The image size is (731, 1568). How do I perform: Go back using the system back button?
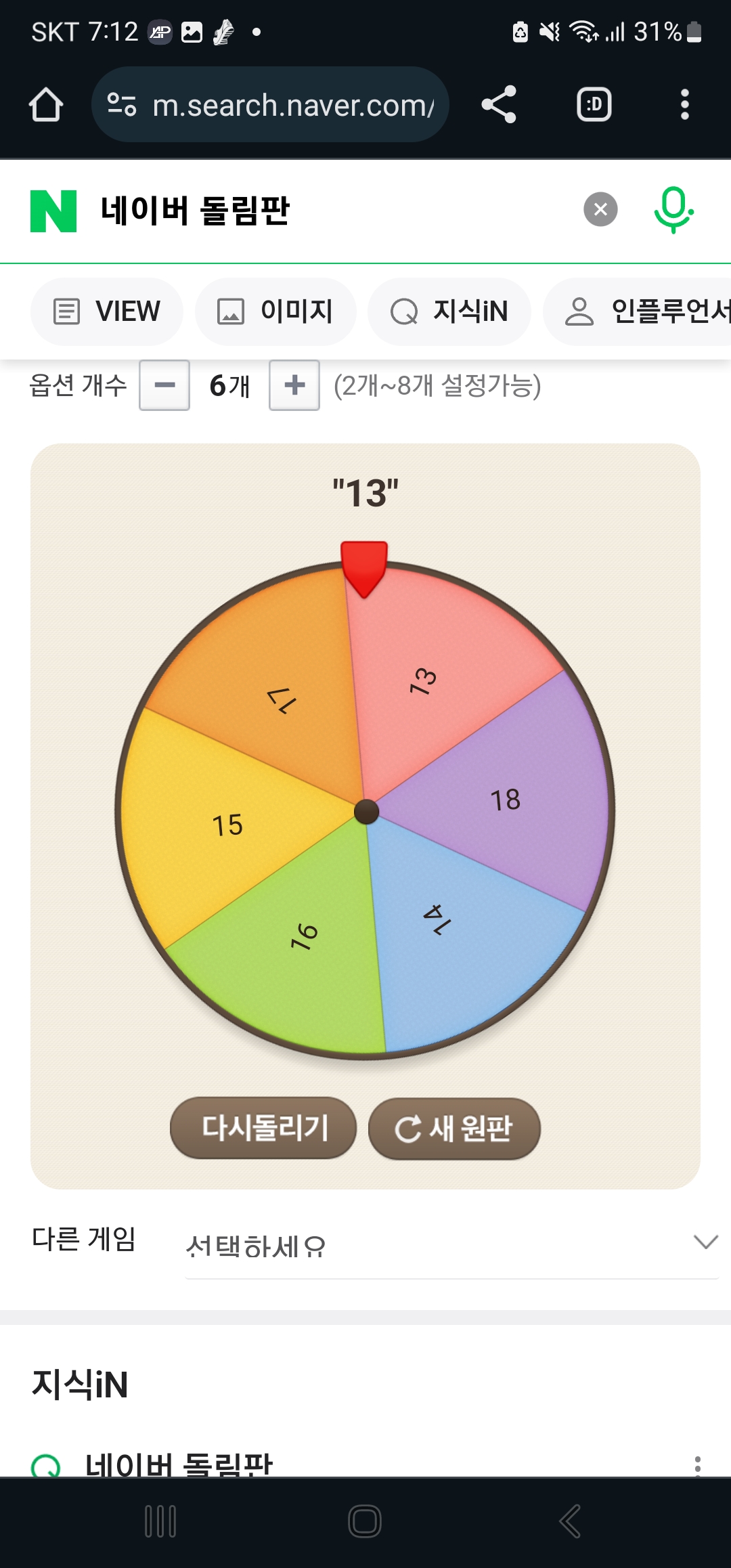click(x=570, y=1521)
